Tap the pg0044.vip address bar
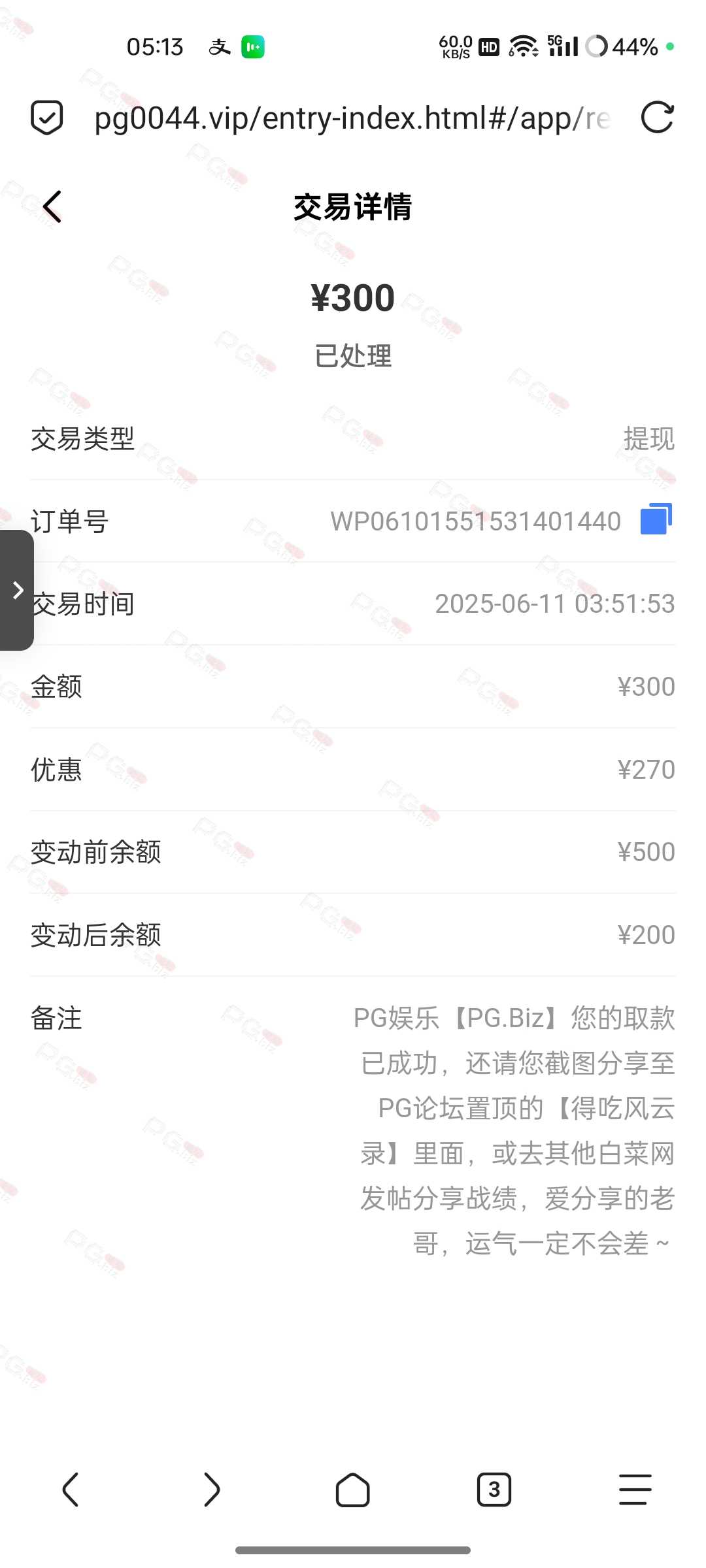The height and width of the screenshot is (1568, 706). [x=353, y=118]
